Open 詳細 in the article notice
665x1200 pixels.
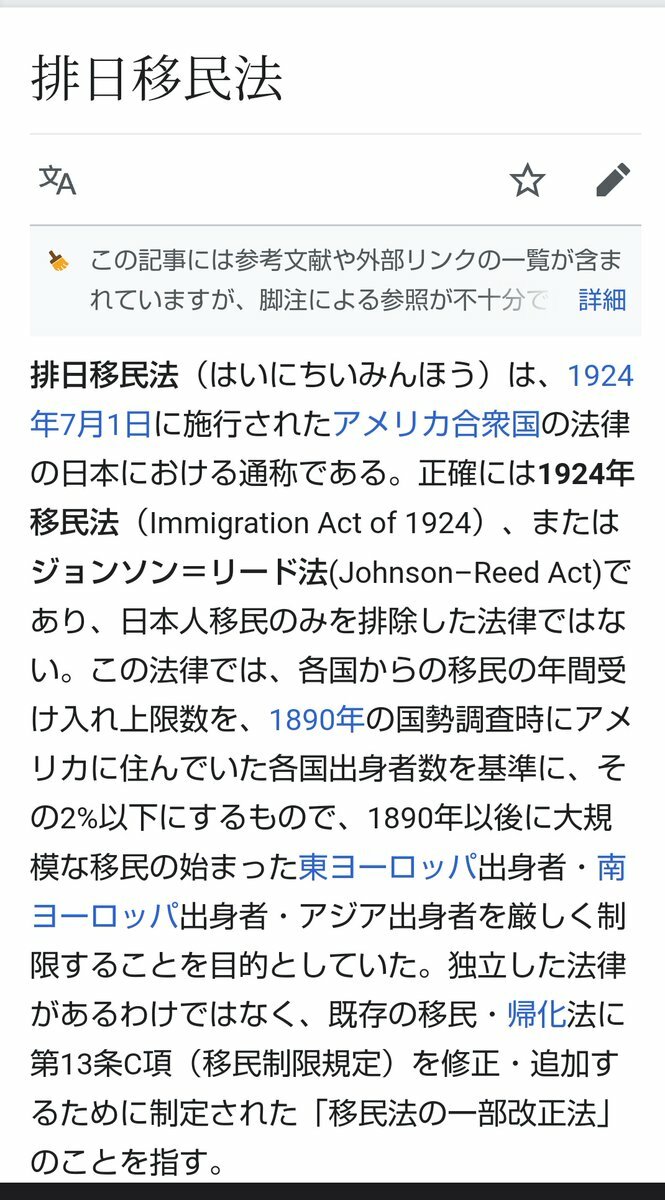602,299
